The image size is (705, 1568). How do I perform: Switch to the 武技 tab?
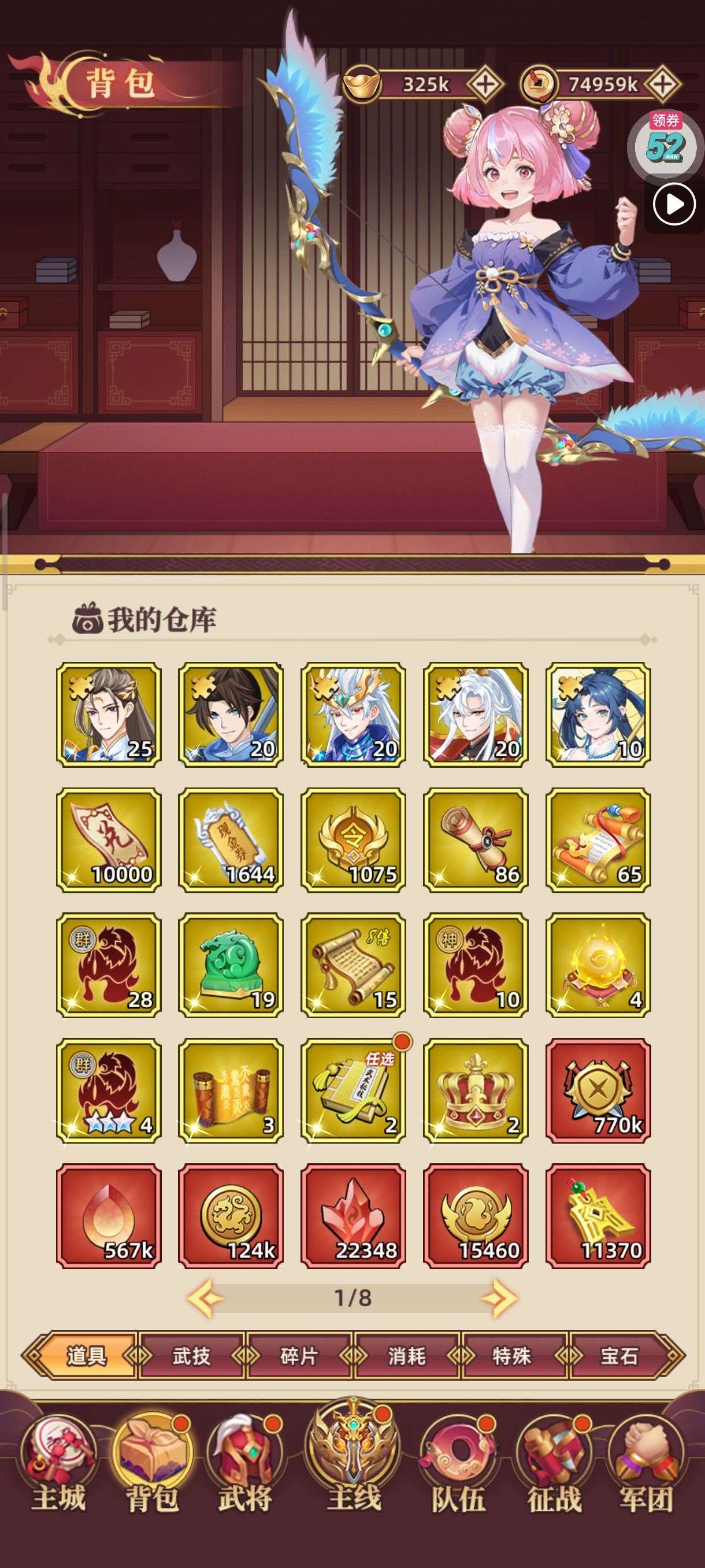(x=192, y=1356)
